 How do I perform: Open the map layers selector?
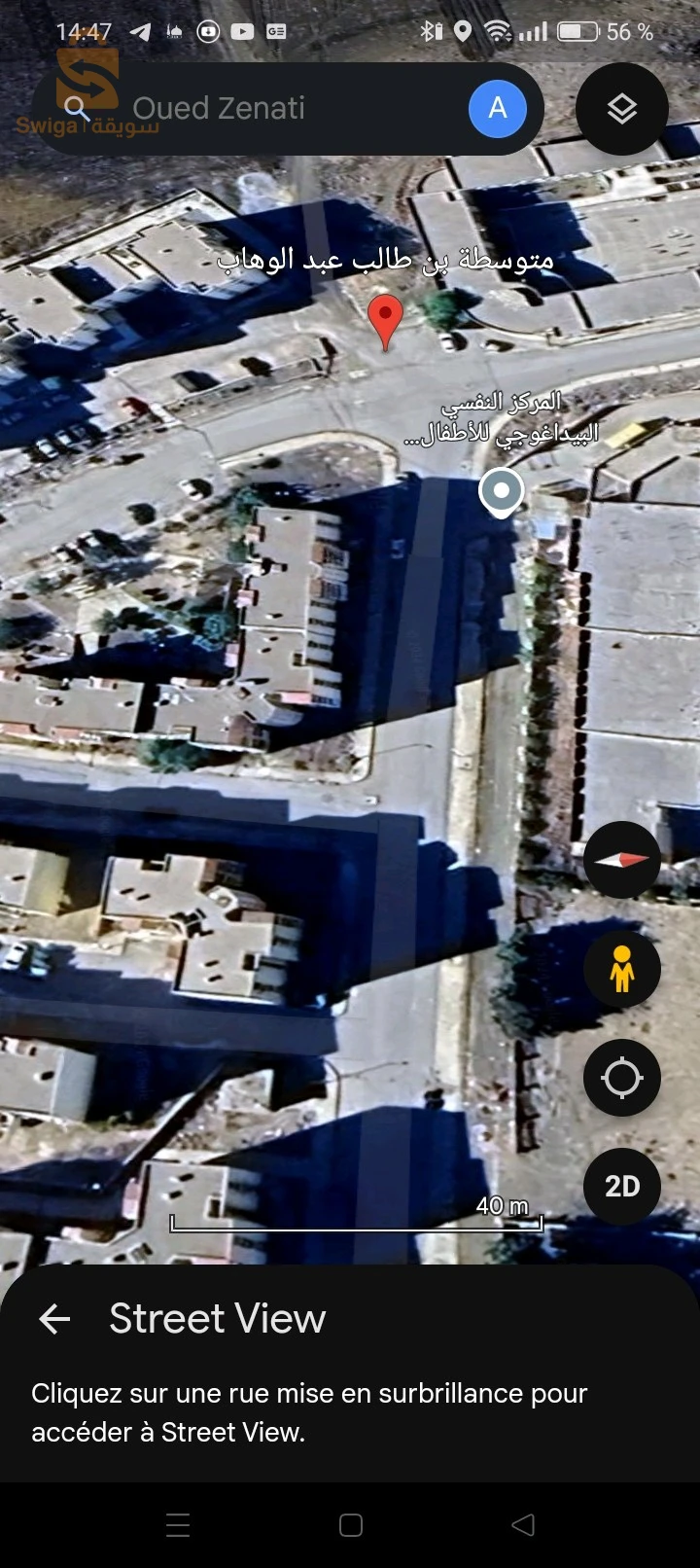point(622,109)
